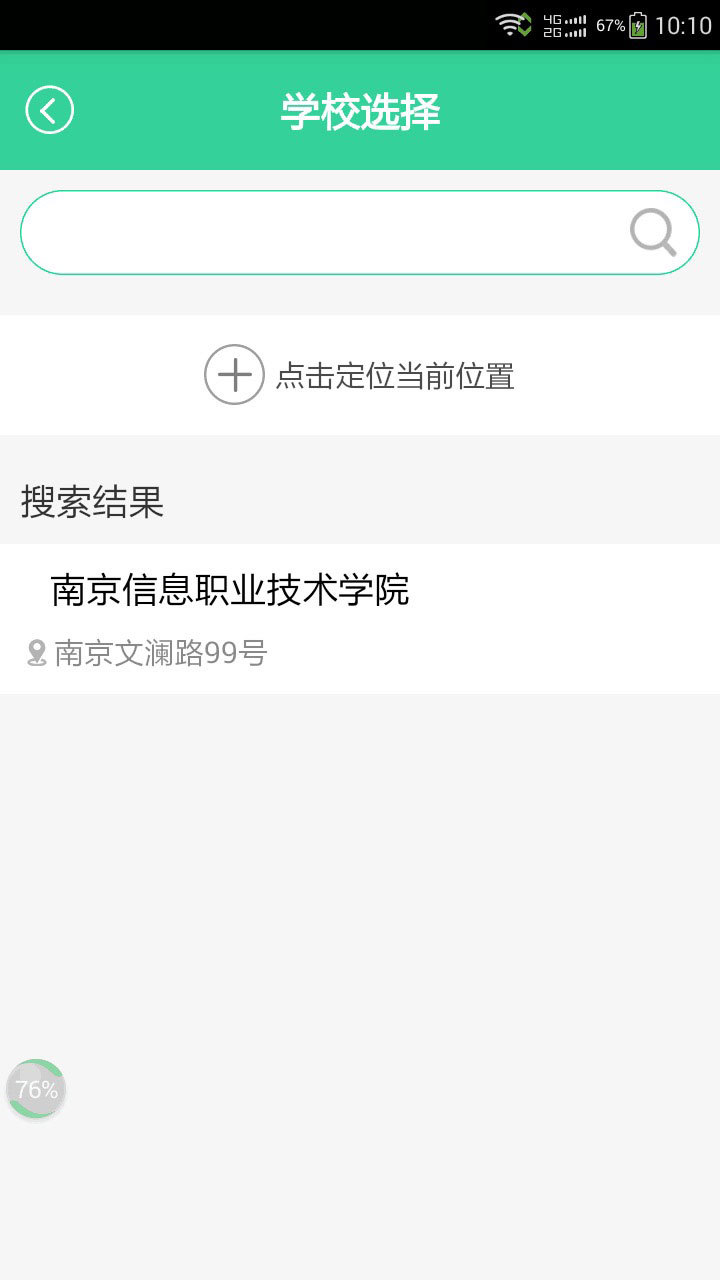The height and width of the screenshot is (1280, 720).
Task: Open the floating 76% bubble
Action: 36,1090
